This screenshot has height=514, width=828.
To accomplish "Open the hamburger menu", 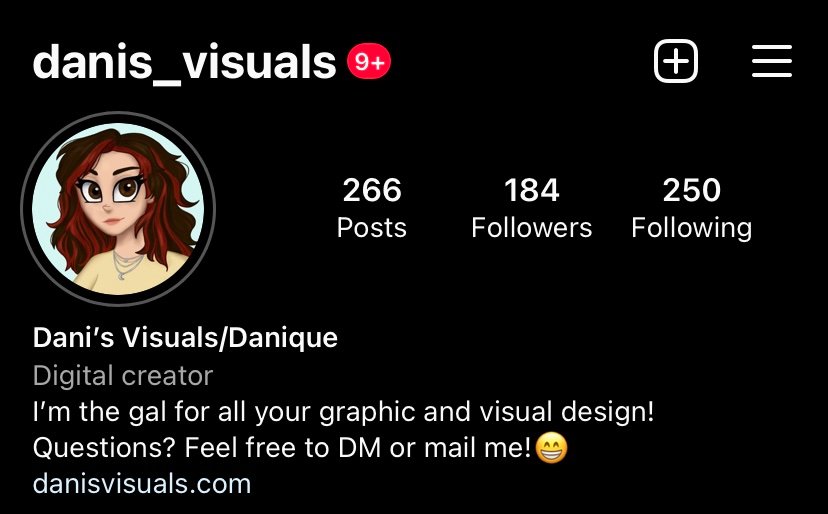I will pos(771,62).
